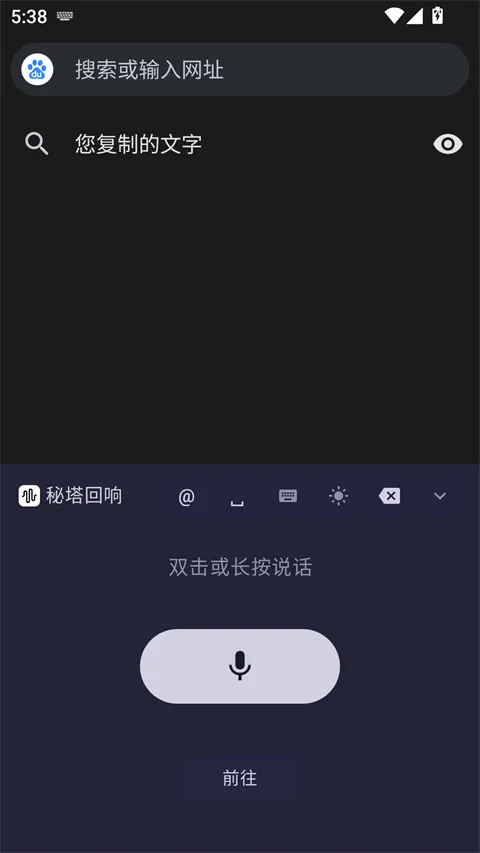Reveal the copied text with the eye icon
Screen dimensions: 480x853
click(x=447, y=144)
